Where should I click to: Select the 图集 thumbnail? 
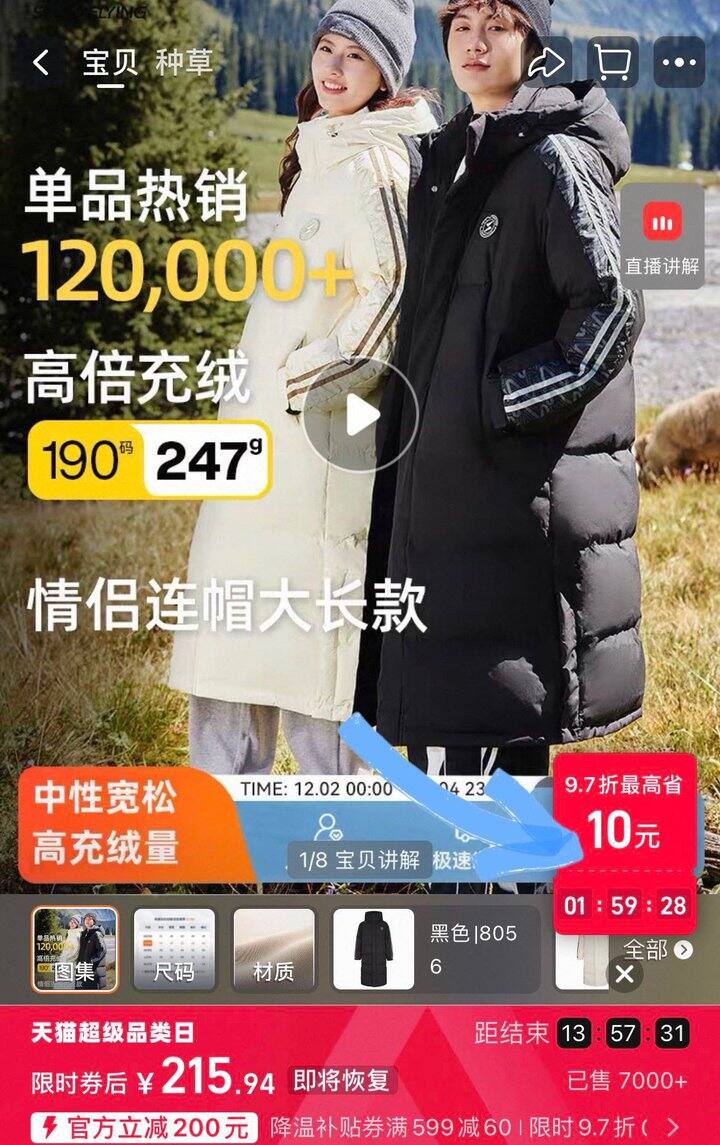coord(75,949)
